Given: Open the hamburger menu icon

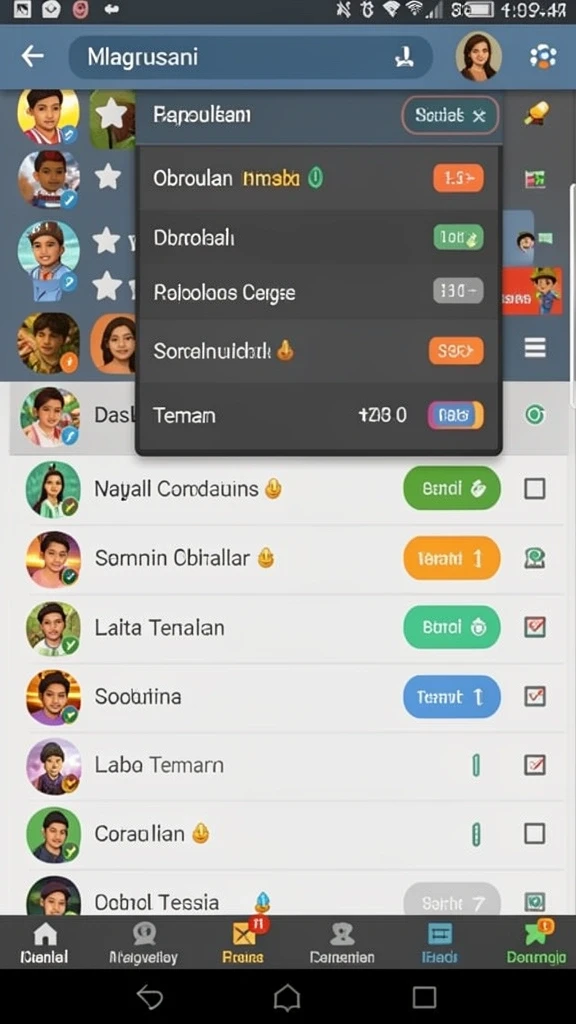Looking at the screenshot, I should 535,349.
